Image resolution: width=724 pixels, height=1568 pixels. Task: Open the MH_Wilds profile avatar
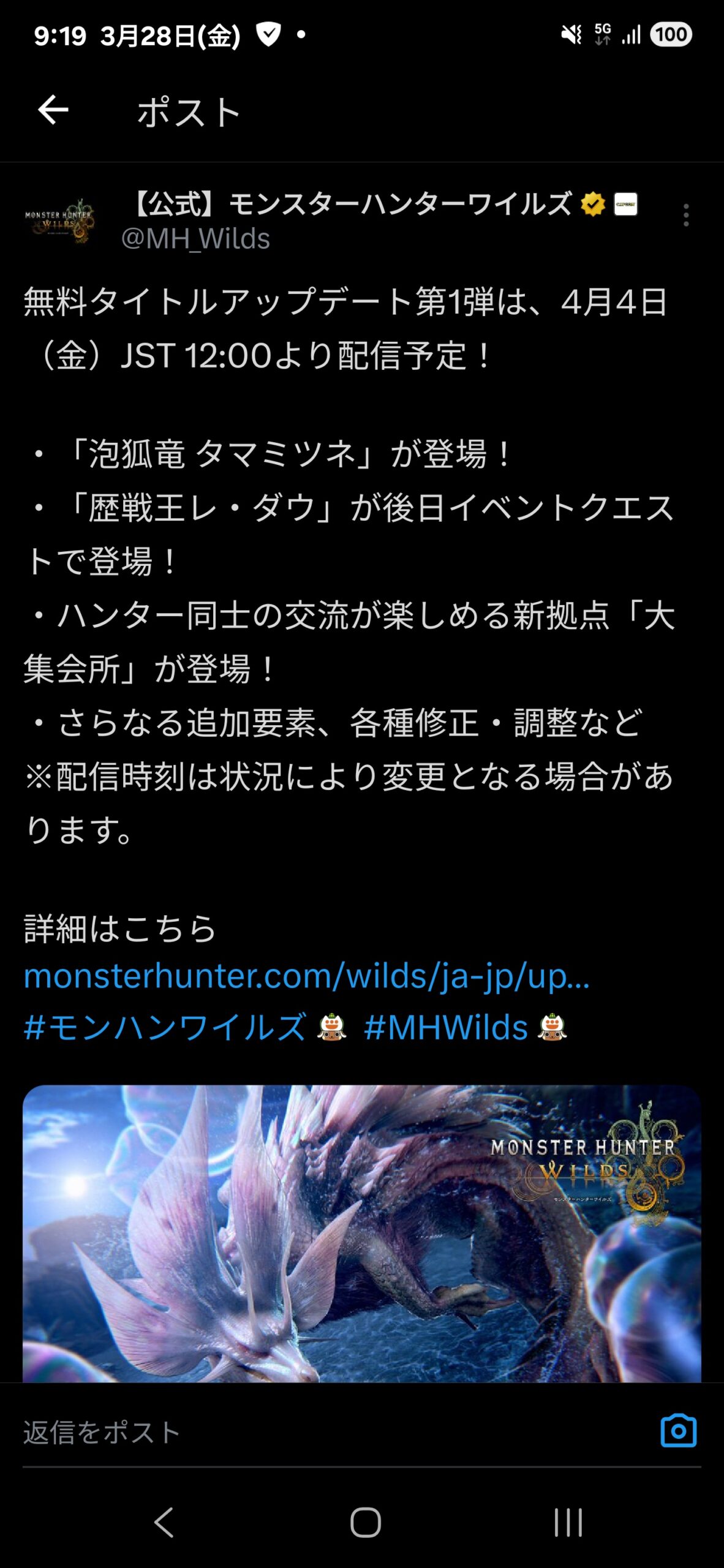(x=59, y=221)
